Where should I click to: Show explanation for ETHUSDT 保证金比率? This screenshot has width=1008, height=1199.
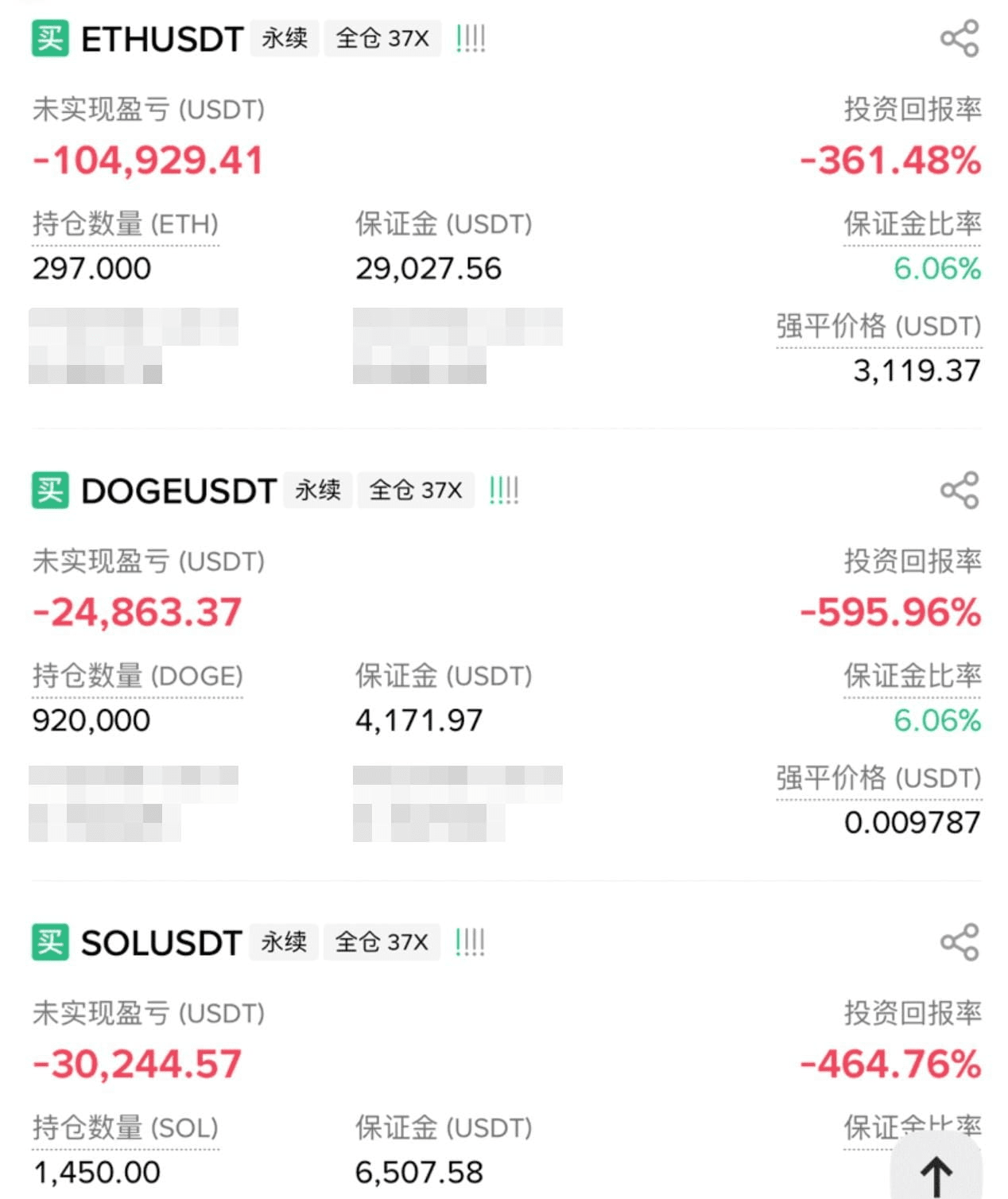click(x=912, y=225)
